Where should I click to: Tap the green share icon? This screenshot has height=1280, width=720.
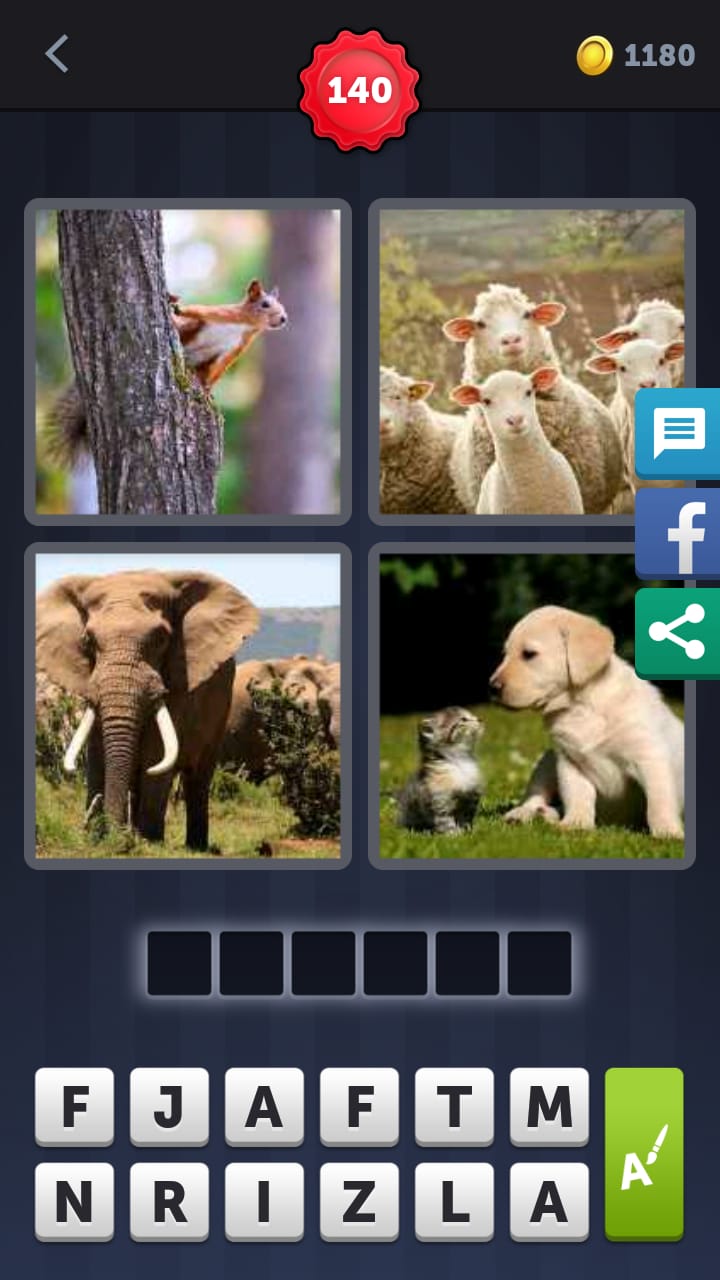click(x=678, y=632)
